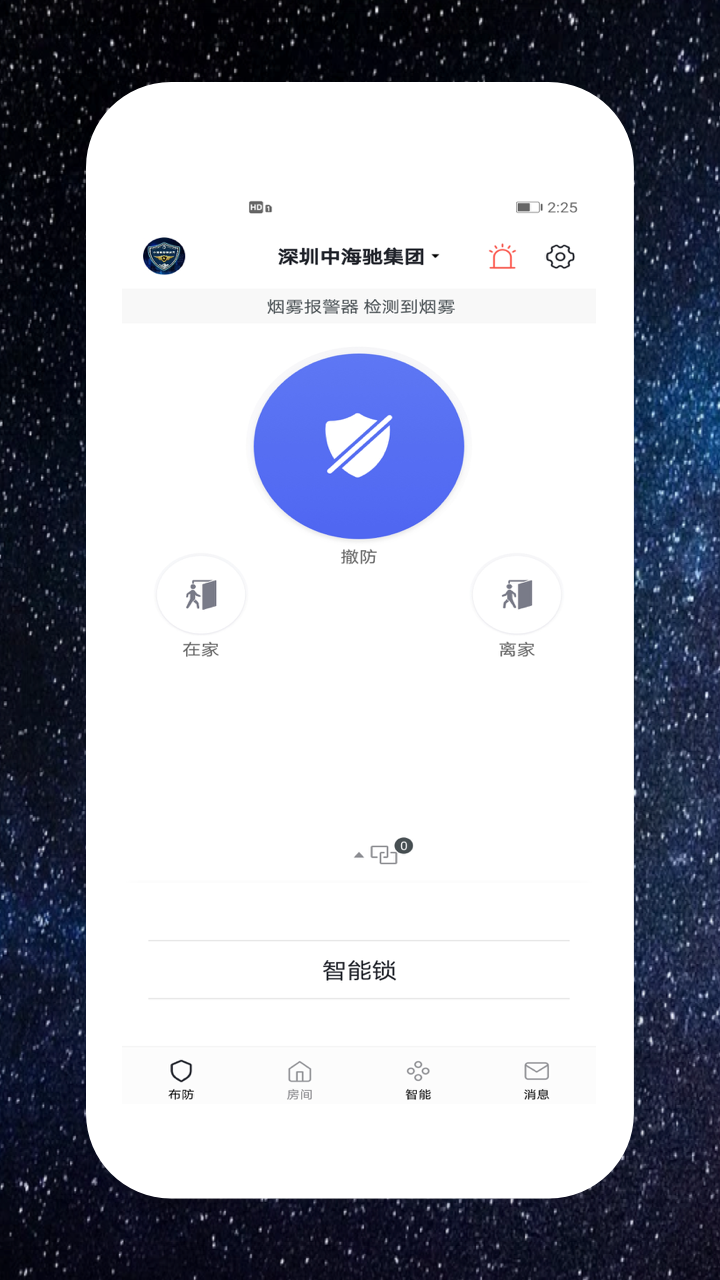Select the 离家 away-arm door icon
Viewport: 720px width, 1280px height.
point(517,593)
